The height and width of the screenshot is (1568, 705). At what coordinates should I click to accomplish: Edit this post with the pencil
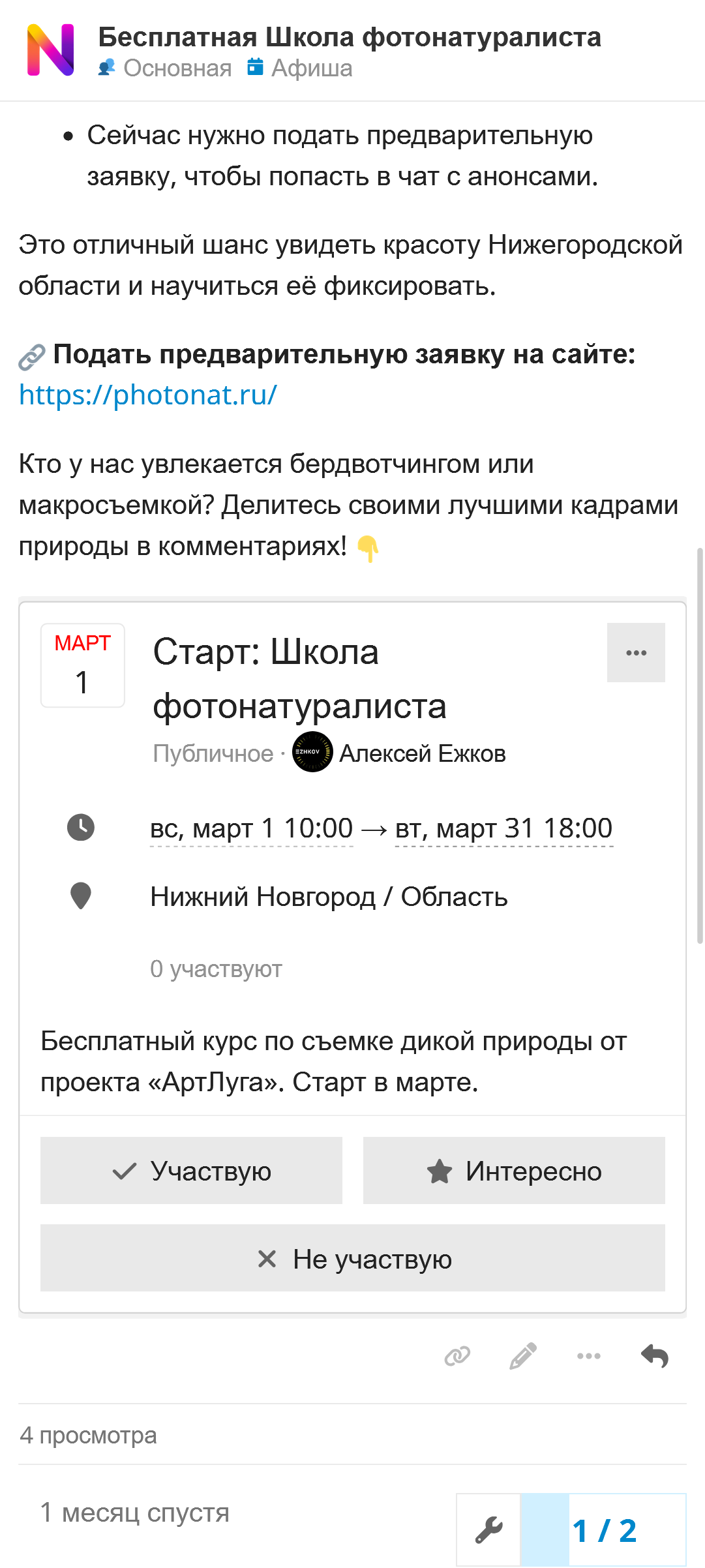(x=523, y=1356)
